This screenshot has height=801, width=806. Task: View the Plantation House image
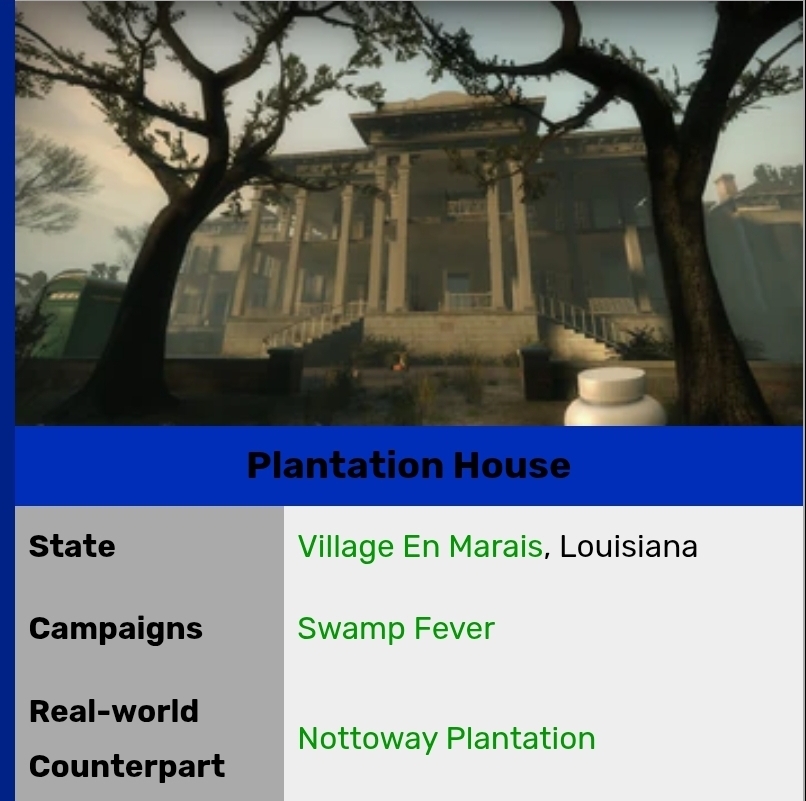point(408,215)
